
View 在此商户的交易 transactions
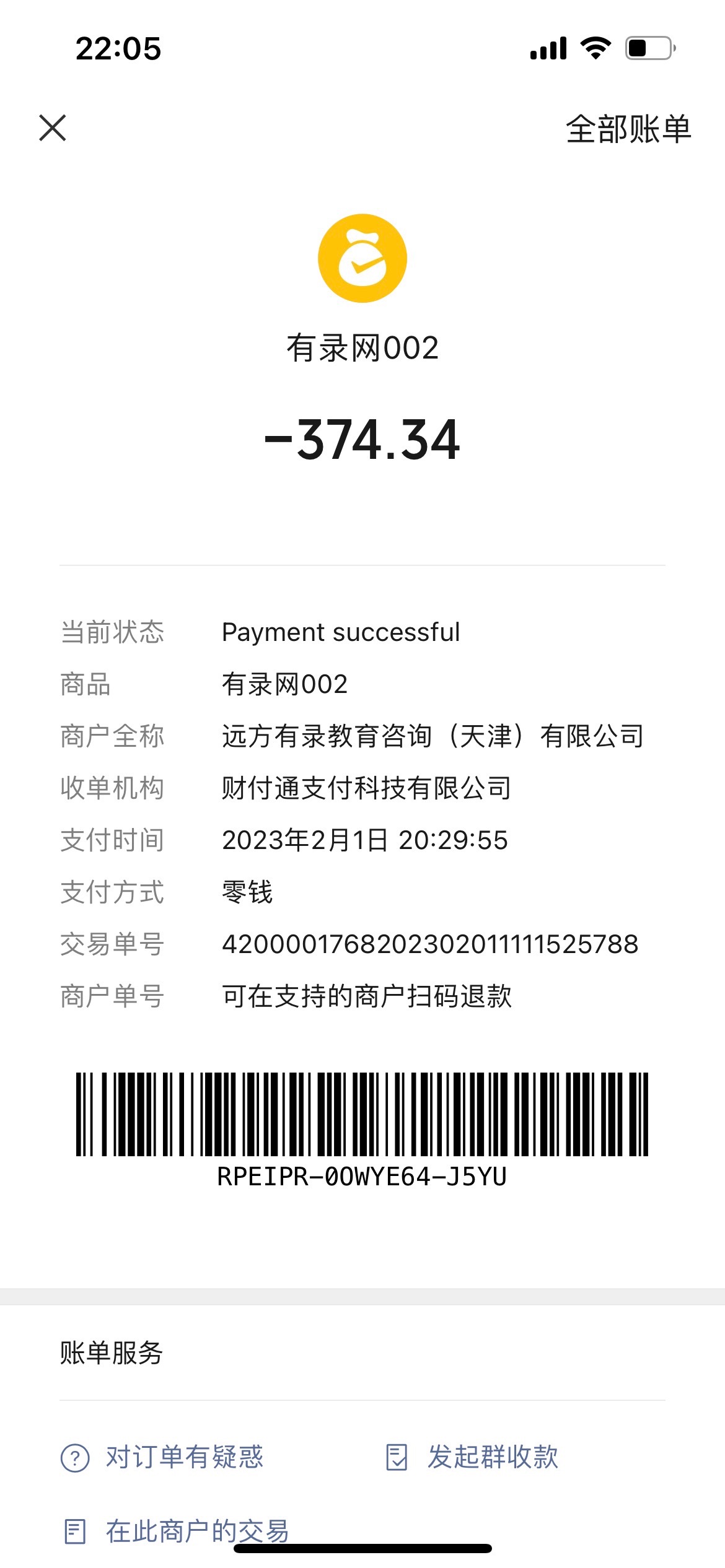[177, 1531]
